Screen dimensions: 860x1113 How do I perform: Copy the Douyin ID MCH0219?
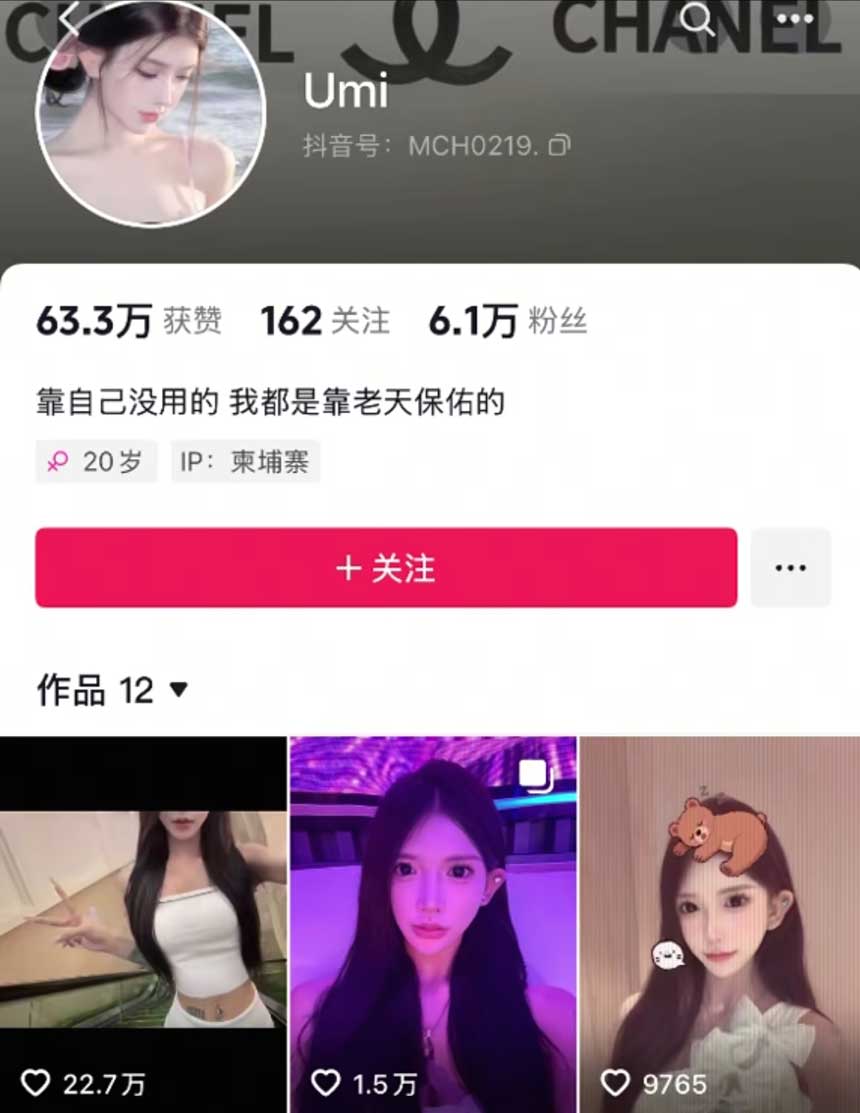click(x=560, y=146)
